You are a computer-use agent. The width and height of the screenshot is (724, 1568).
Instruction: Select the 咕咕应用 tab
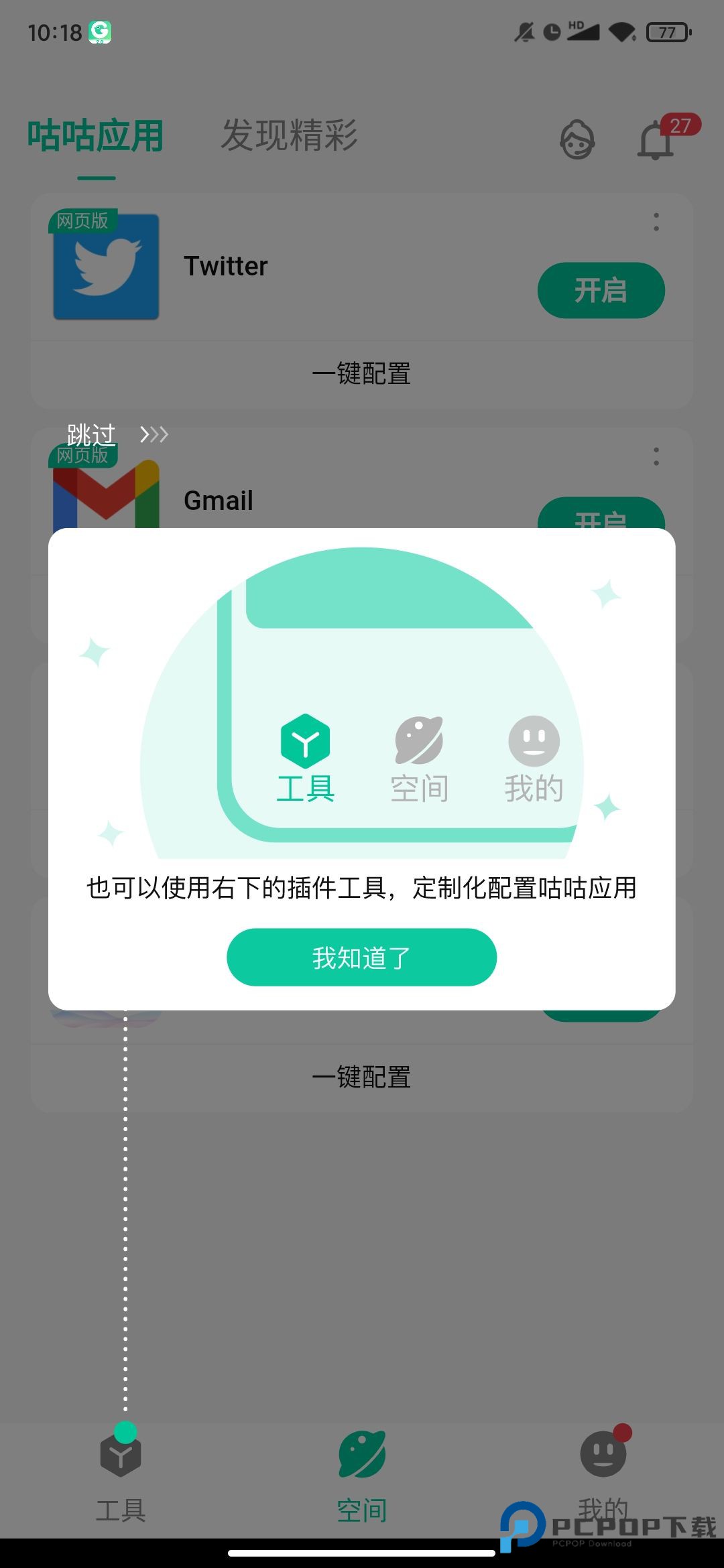pyautogui.click(x=95, y=134)
